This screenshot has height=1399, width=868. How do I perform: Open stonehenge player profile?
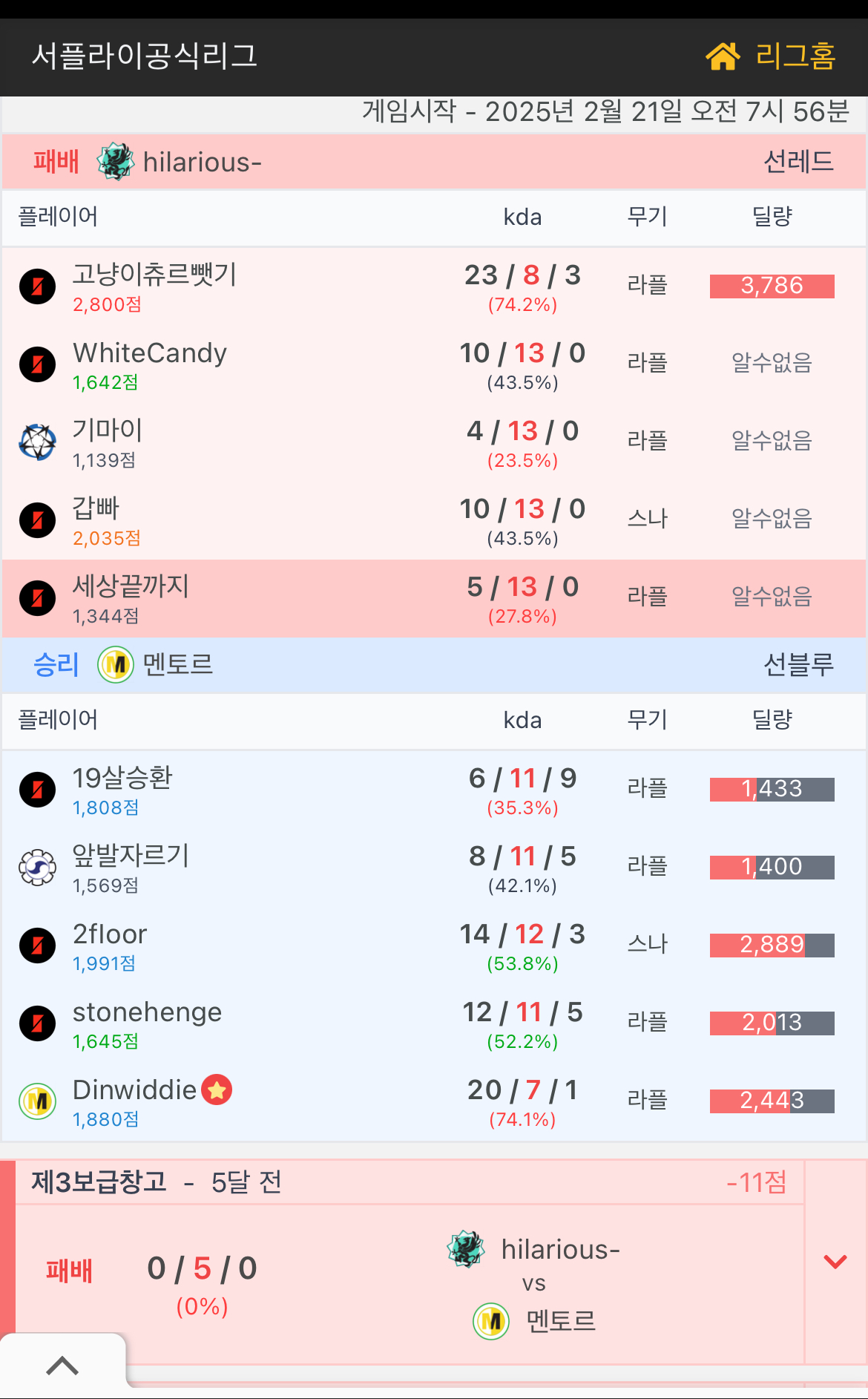coord(147,1012)
